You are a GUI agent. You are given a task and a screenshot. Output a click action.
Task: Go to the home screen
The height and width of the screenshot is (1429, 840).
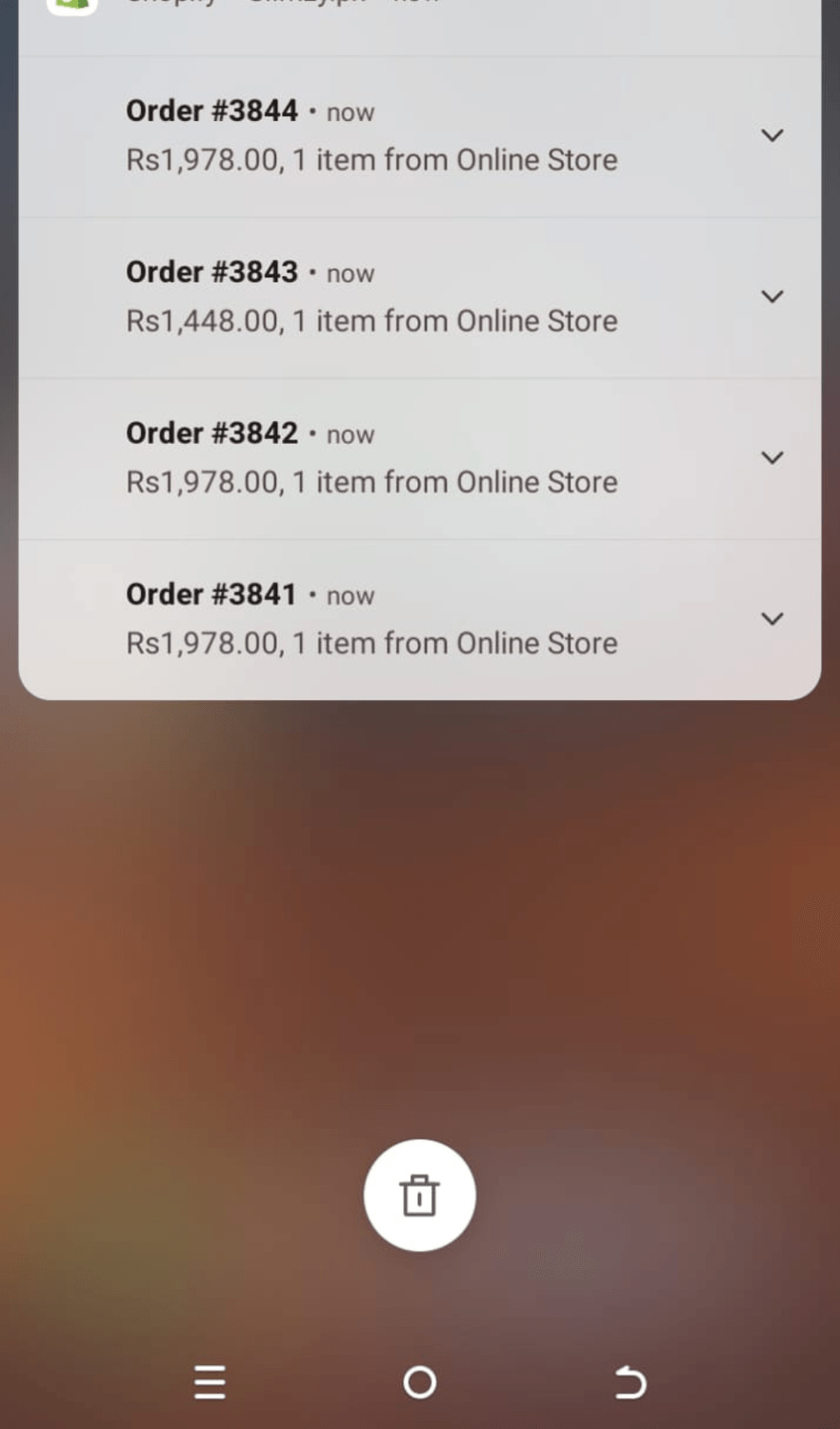coord(419,1381)
